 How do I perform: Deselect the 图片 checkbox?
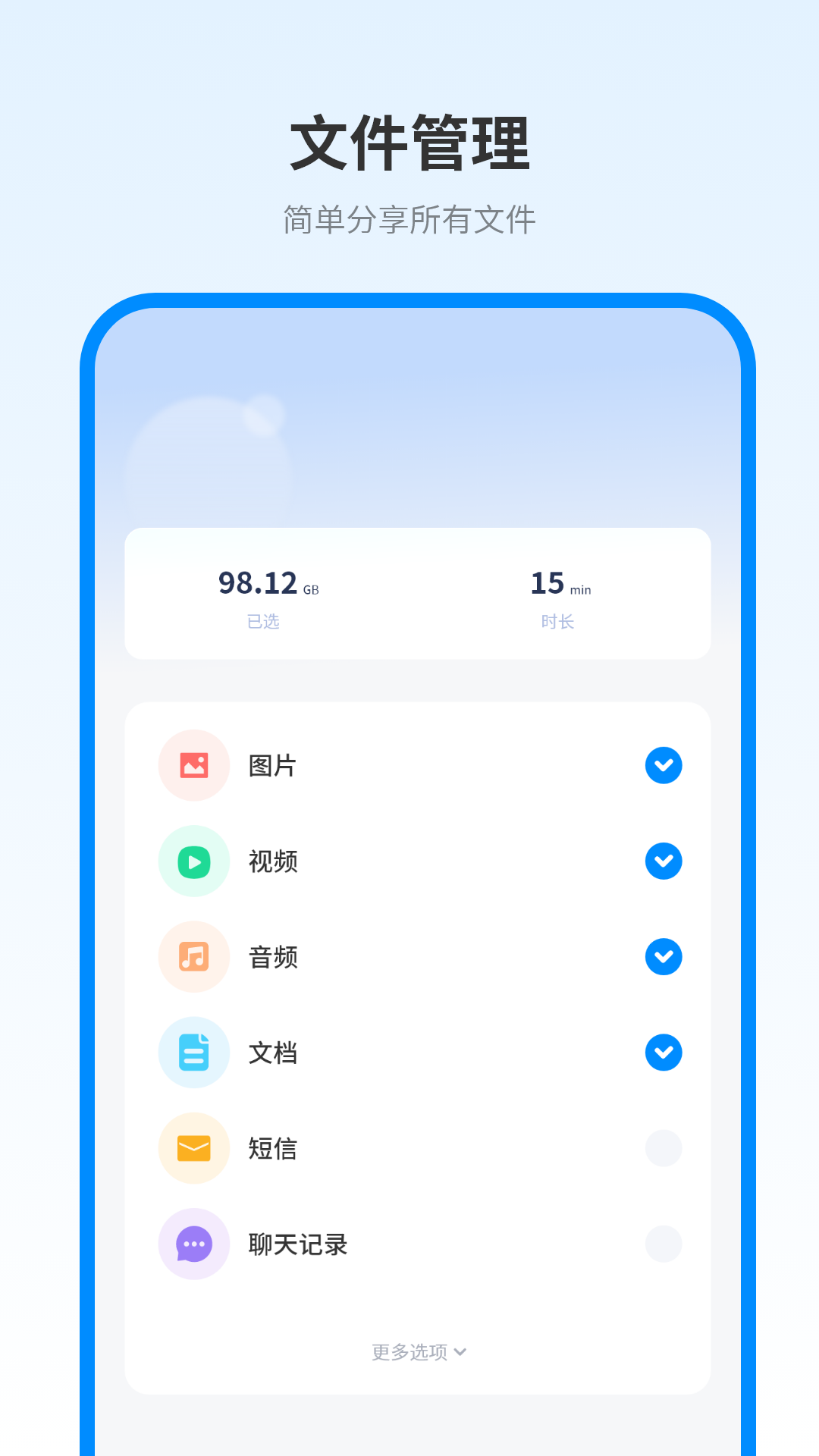pos(664,766)
